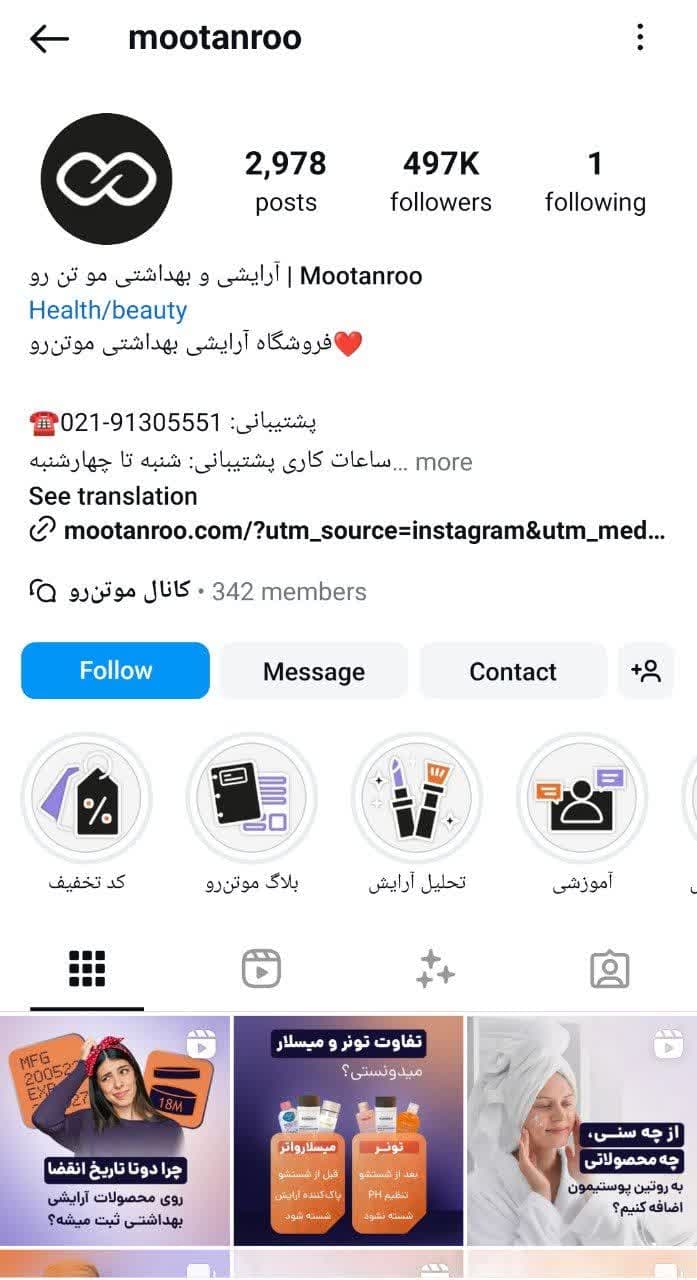View the آموزشی story highlight
Screen dimensions: 697x1280
(581, 798)
